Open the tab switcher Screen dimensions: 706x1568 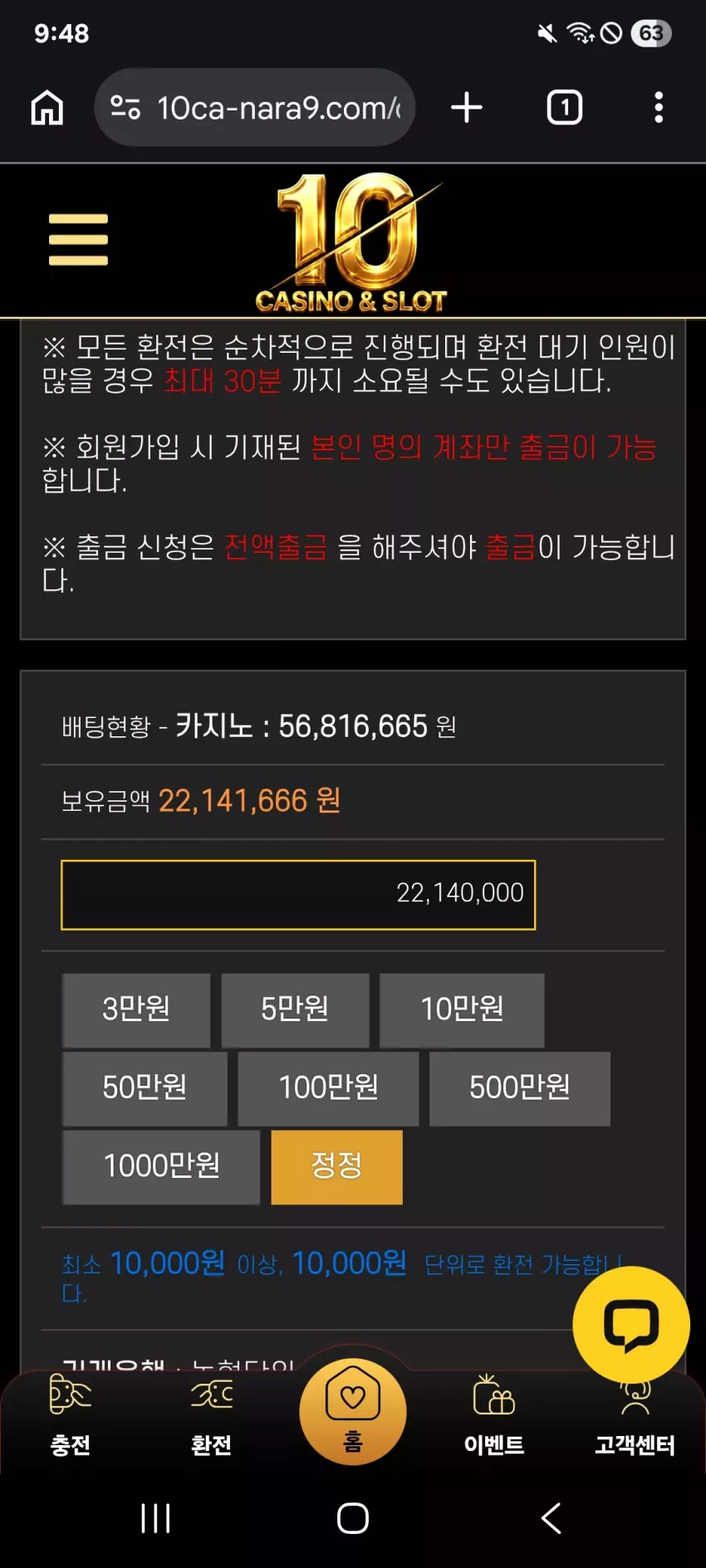565,108
